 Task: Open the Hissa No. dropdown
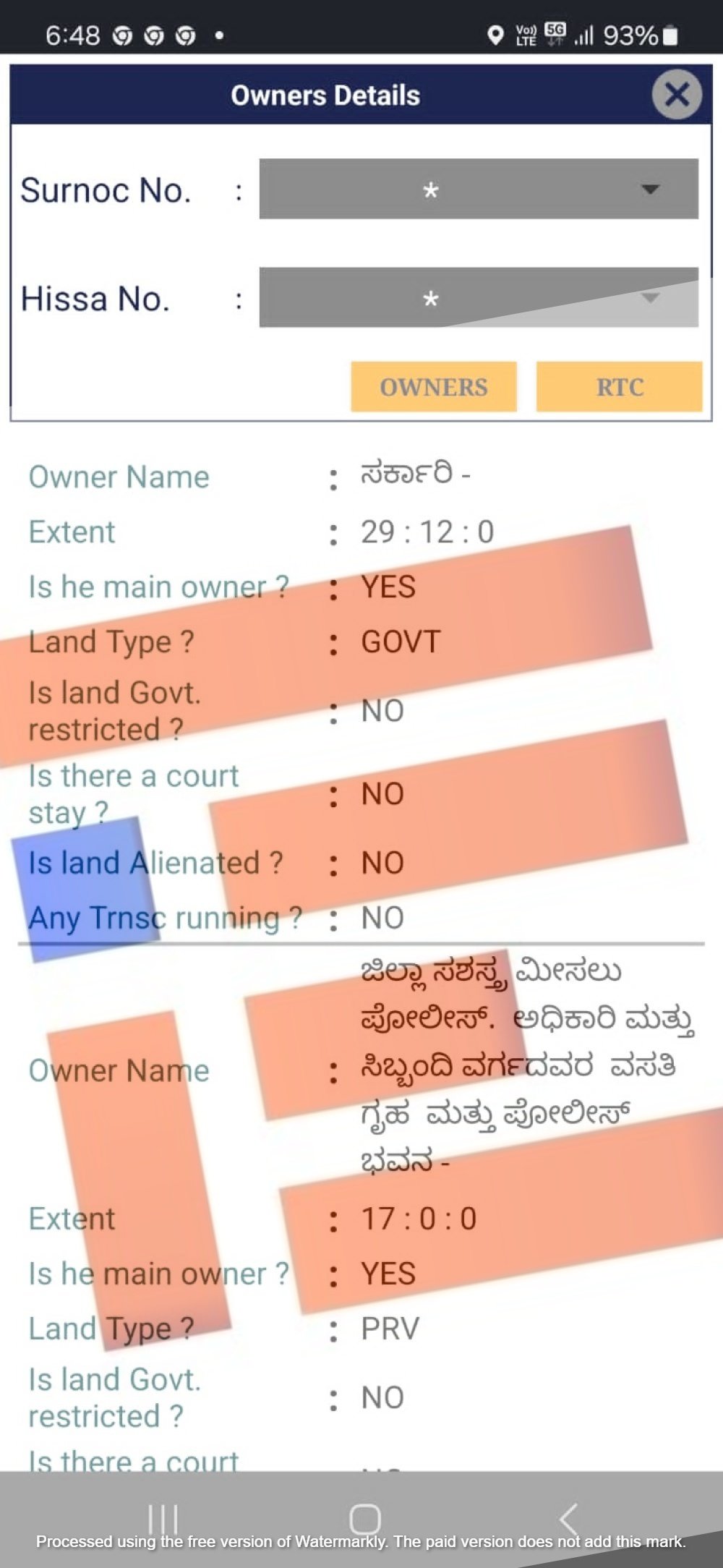[x=479, y=298]
